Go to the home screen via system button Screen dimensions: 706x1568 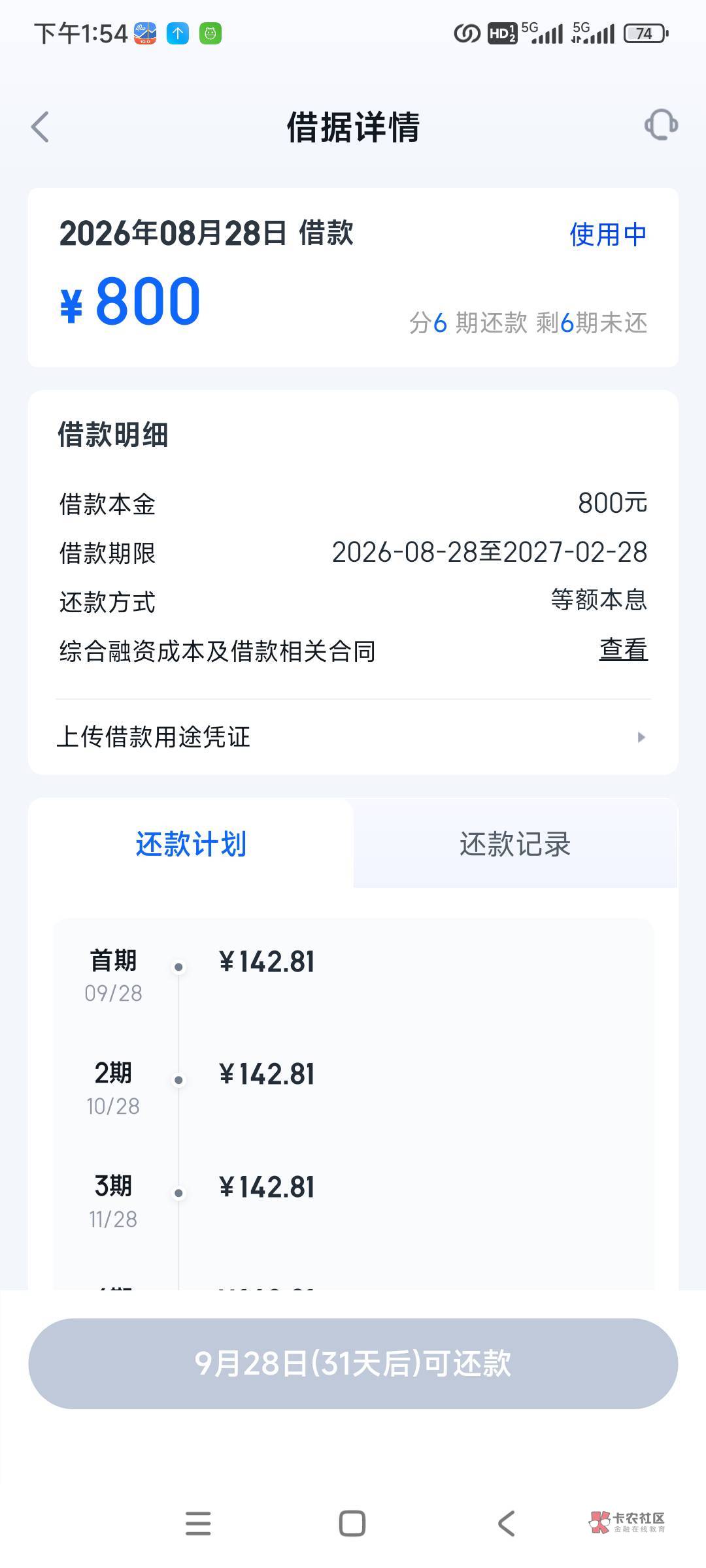[x=352, y=1523]
